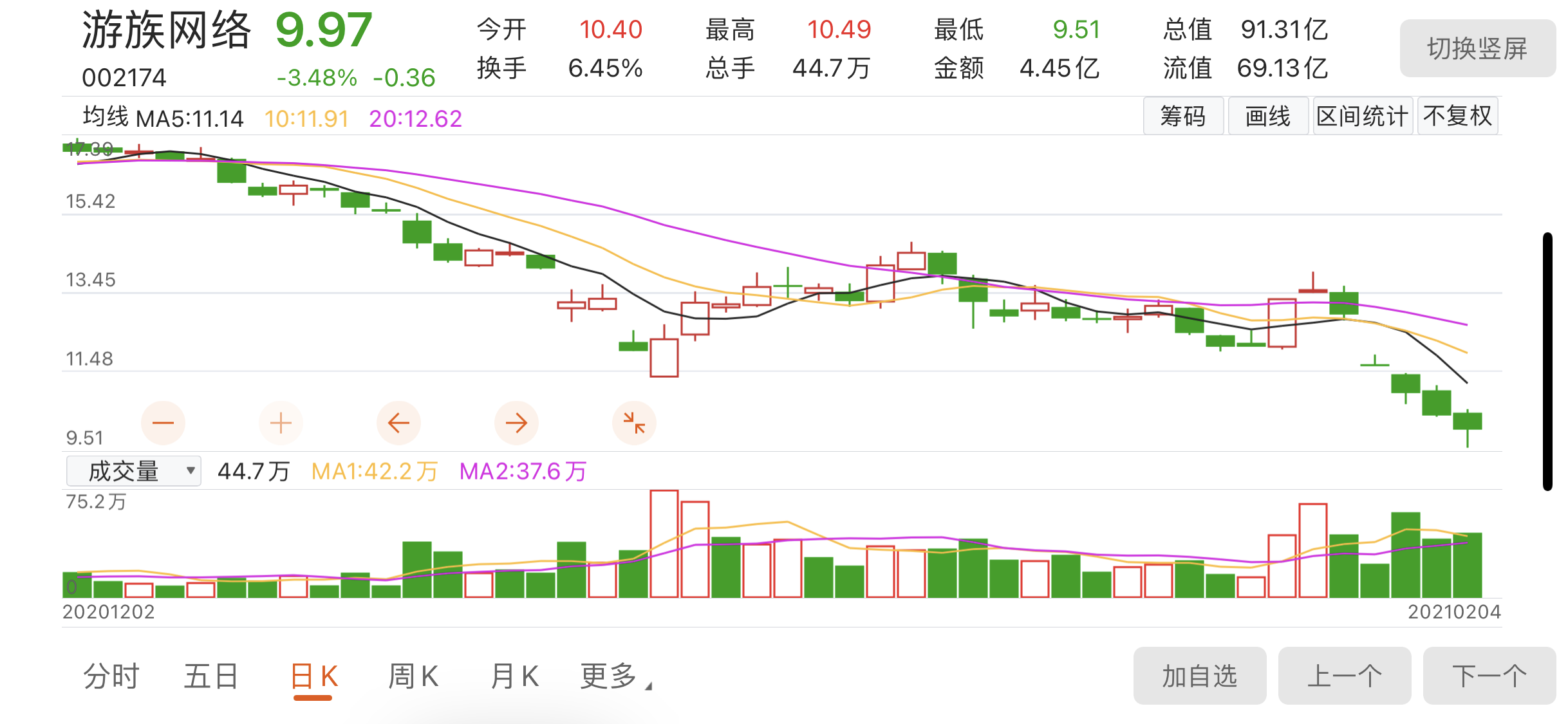Tap the shrink arrows icon

pyautogui.click(x=634, y=423)
